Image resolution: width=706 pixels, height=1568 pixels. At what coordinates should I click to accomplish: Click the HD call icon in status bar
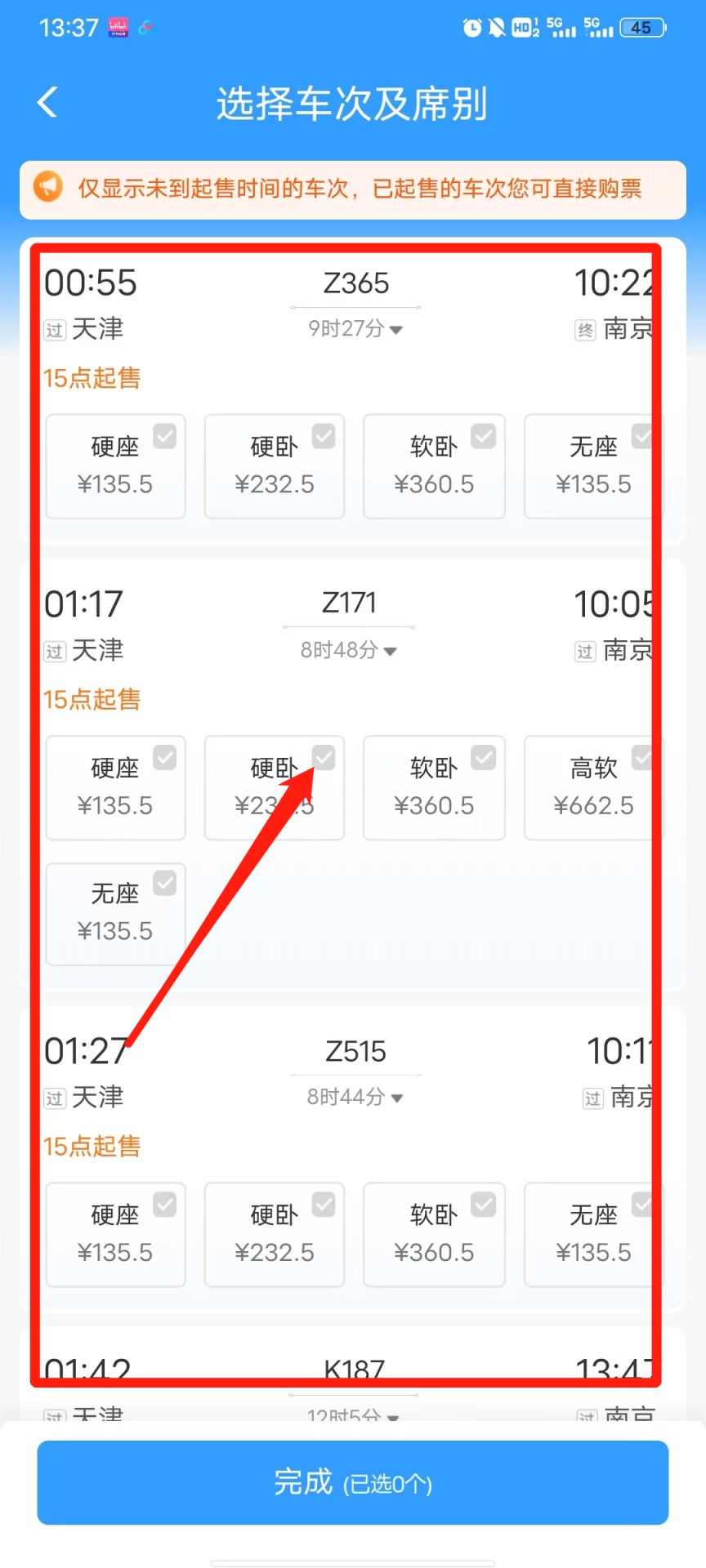[x=523, y=27]
